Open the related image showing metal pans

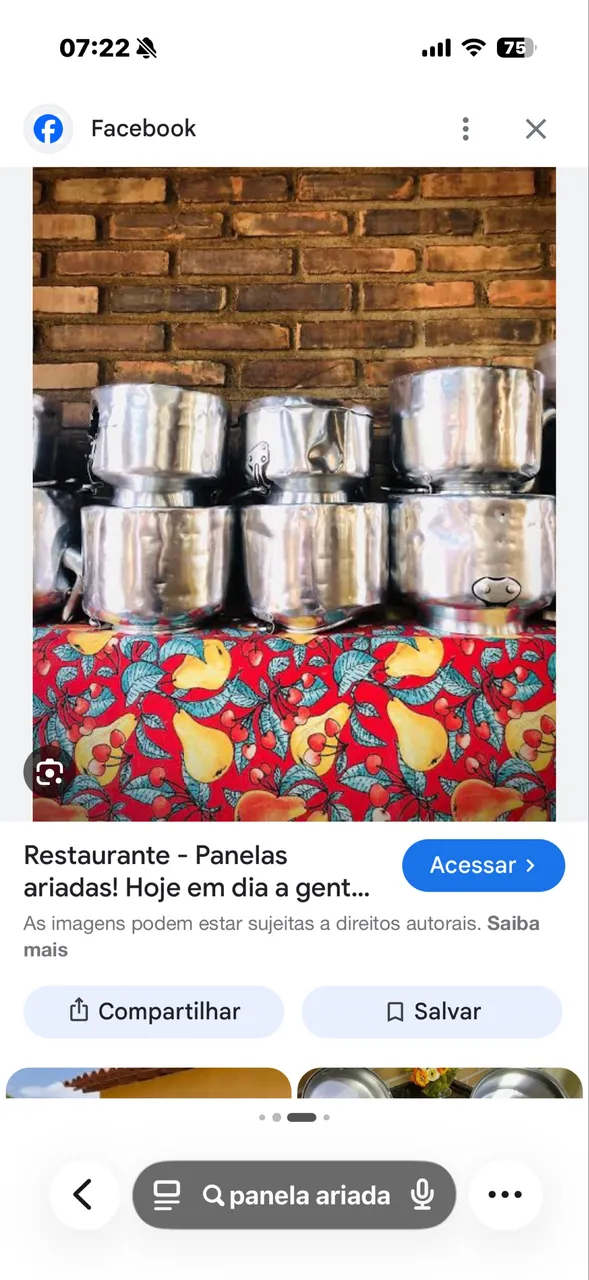pos(440,1083)
